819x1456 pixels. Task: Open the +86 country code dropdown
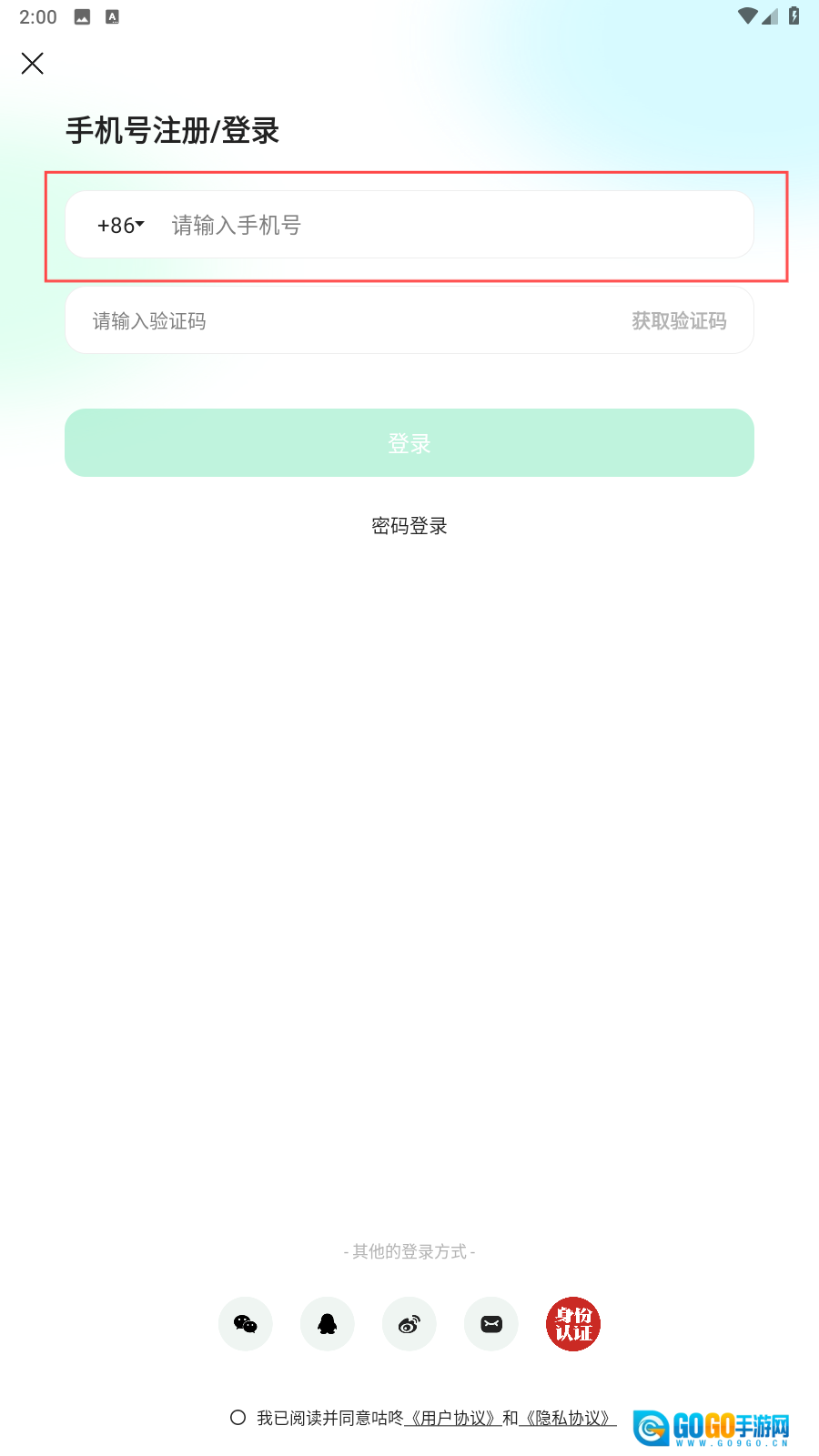pyautogui.click(x=120, y=225)
